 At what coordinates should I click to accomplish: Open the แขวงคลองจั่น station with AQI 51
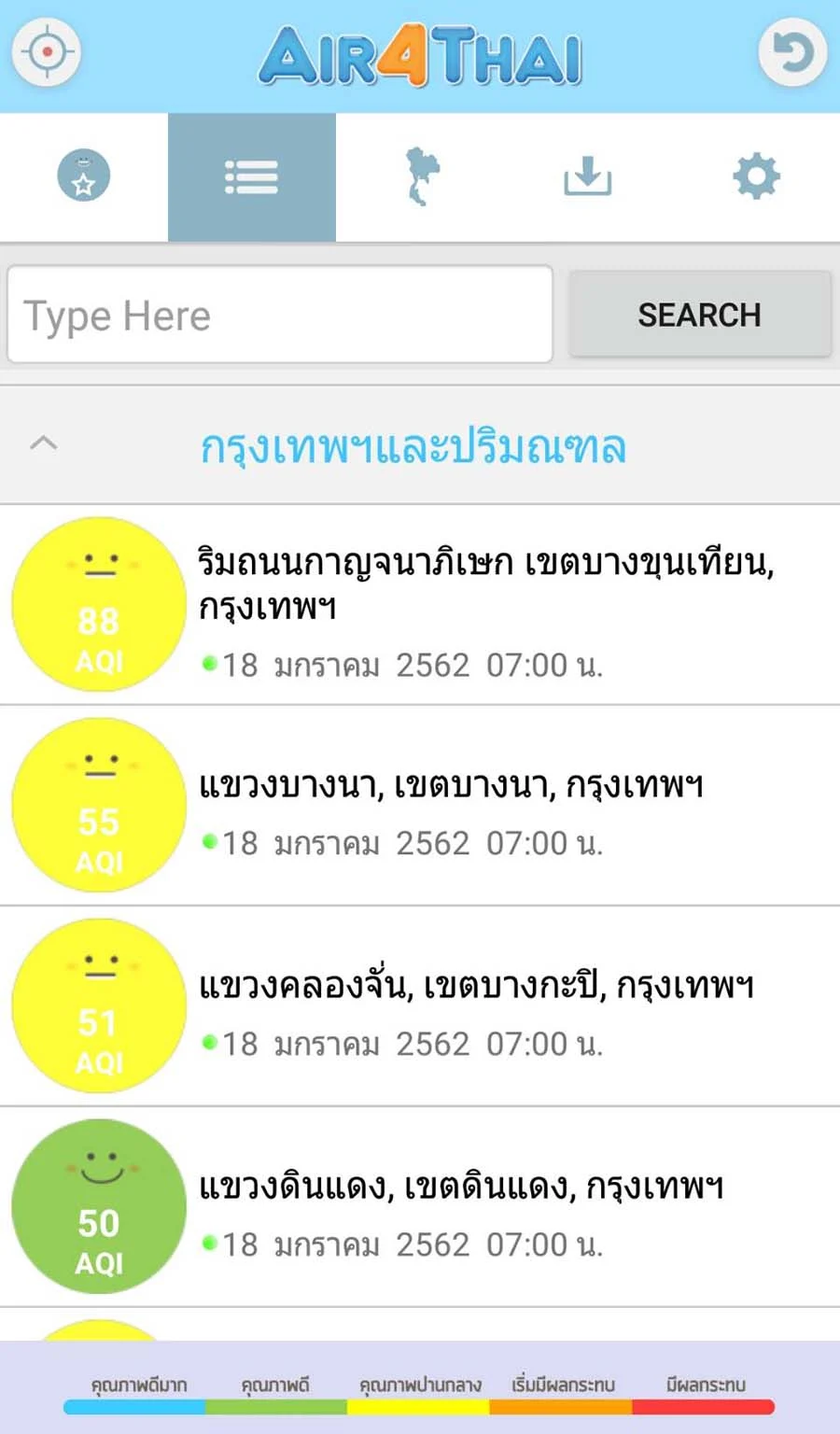[x=420, y=1006]
